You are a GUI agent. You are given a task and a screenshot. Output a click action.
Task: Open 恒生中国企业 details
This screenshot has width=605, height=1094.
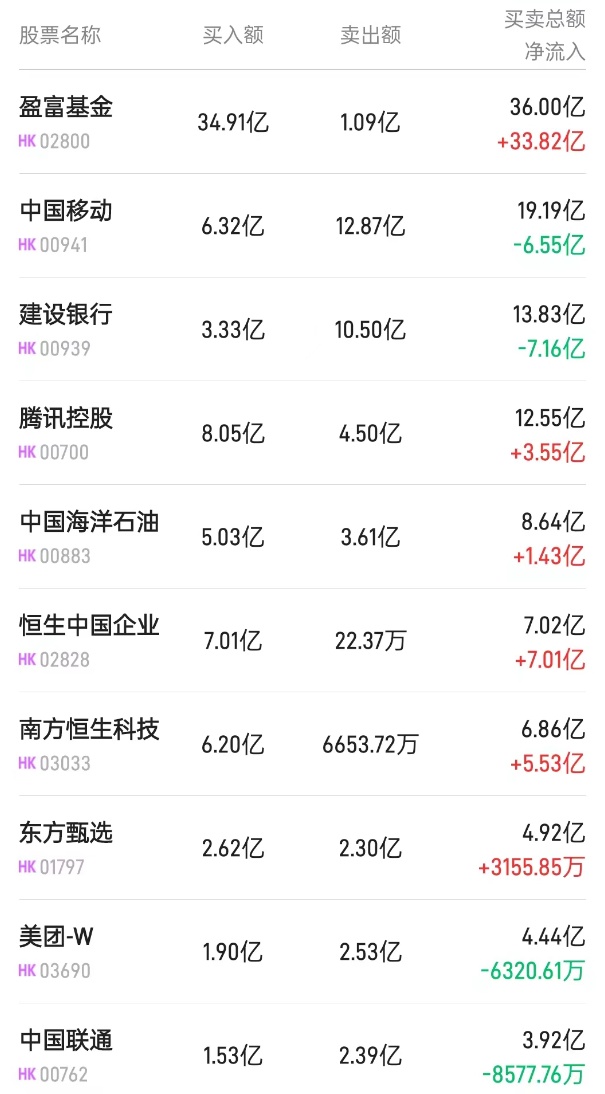89,626
